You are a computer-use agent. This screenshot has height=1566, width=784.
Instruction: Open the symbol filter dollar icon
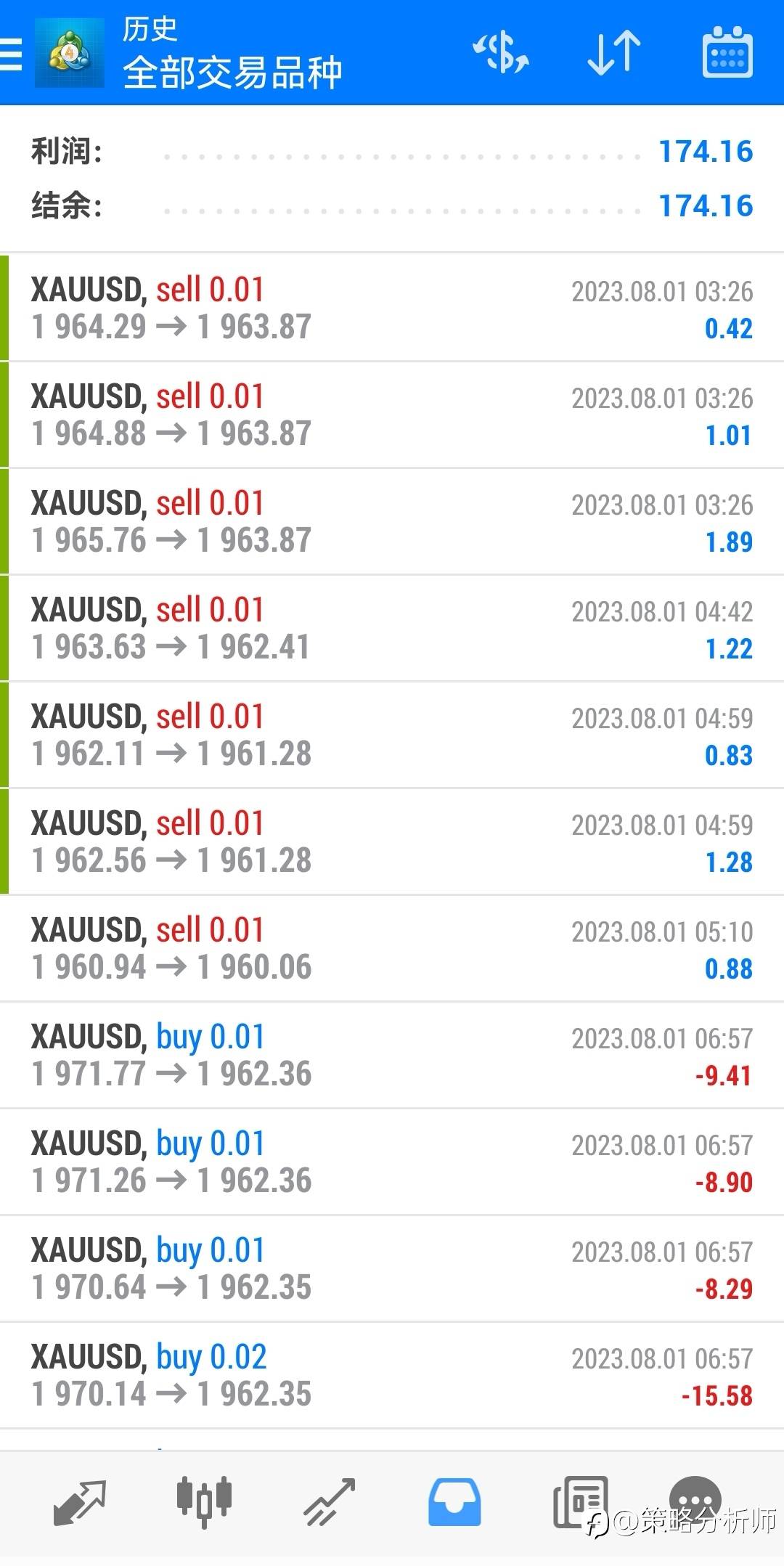[501, 52]
